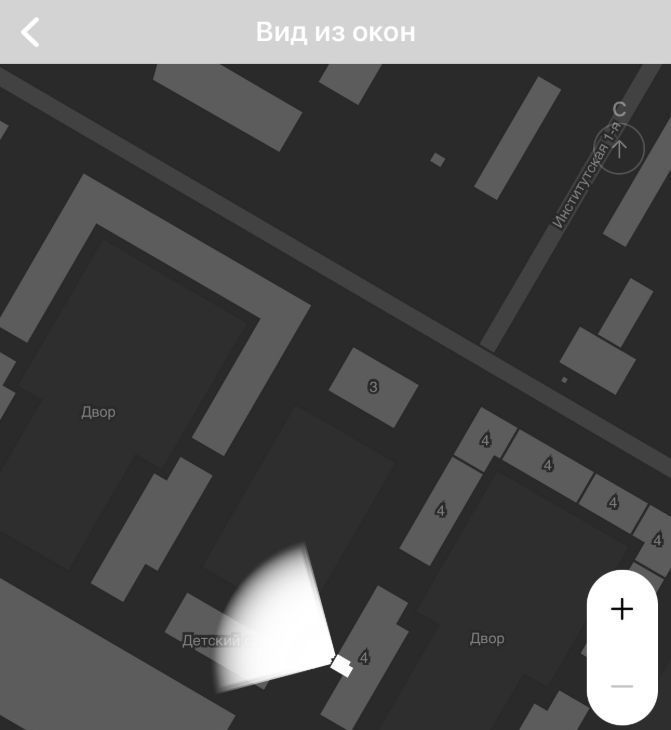
Task: Zoom in on the map
Action: (x=622, y=609)
